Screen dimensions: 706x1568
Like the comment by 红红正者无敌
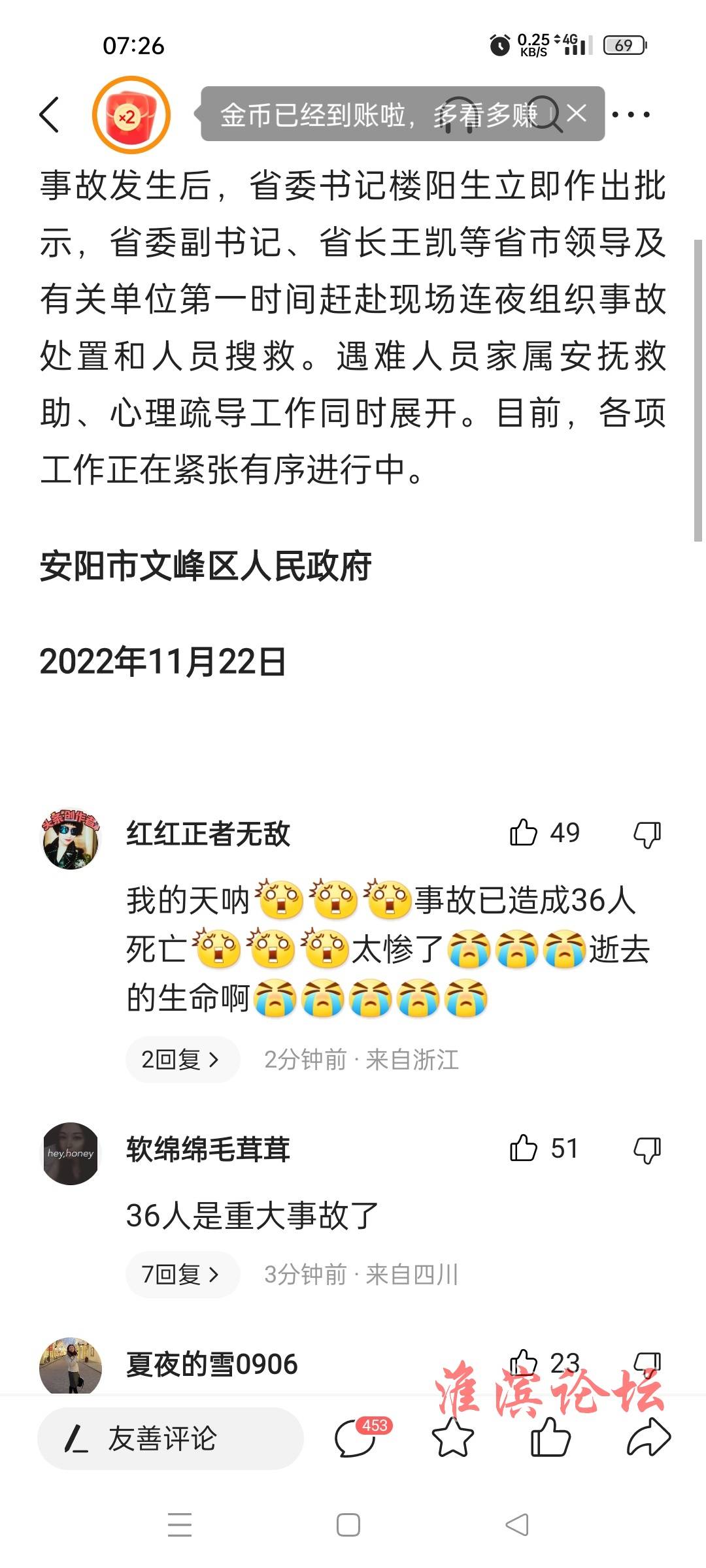(x=524, y=833)
